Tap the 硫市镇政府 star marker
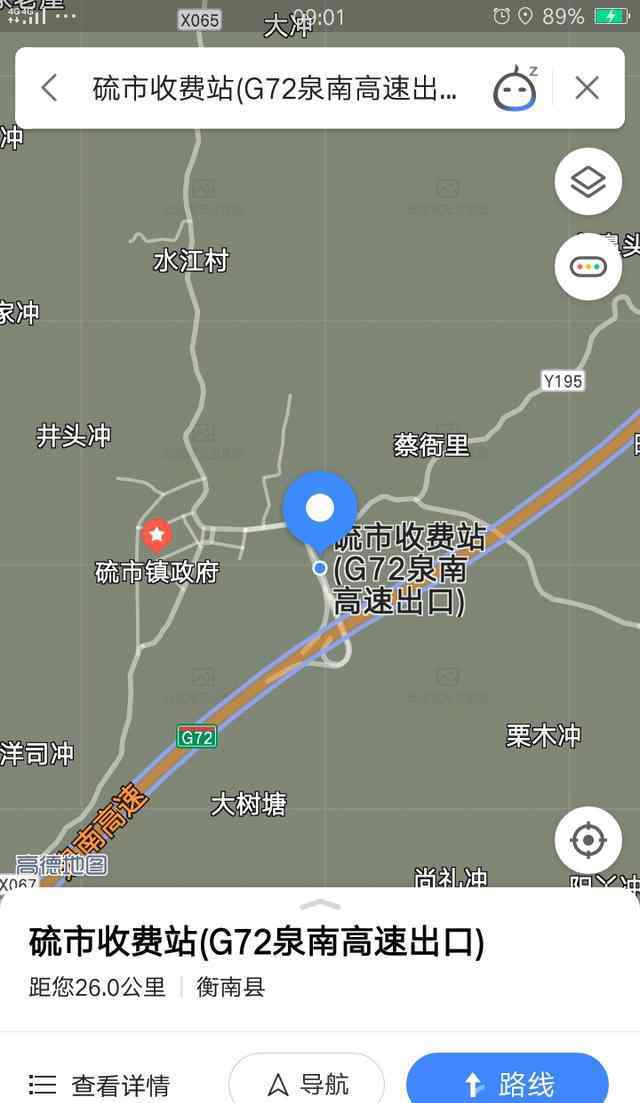 pyautogui.click(x=156, y=535)
